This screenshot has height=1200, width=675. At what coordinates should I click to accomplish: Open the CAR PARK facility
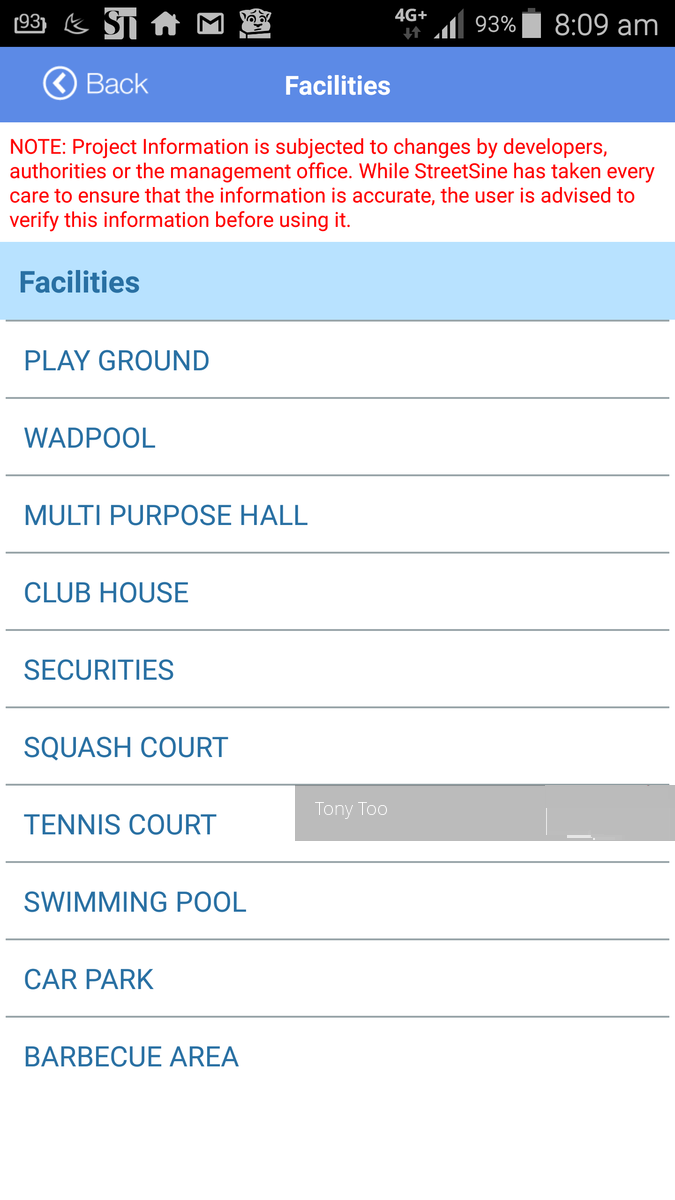click(x=337, y=979)
